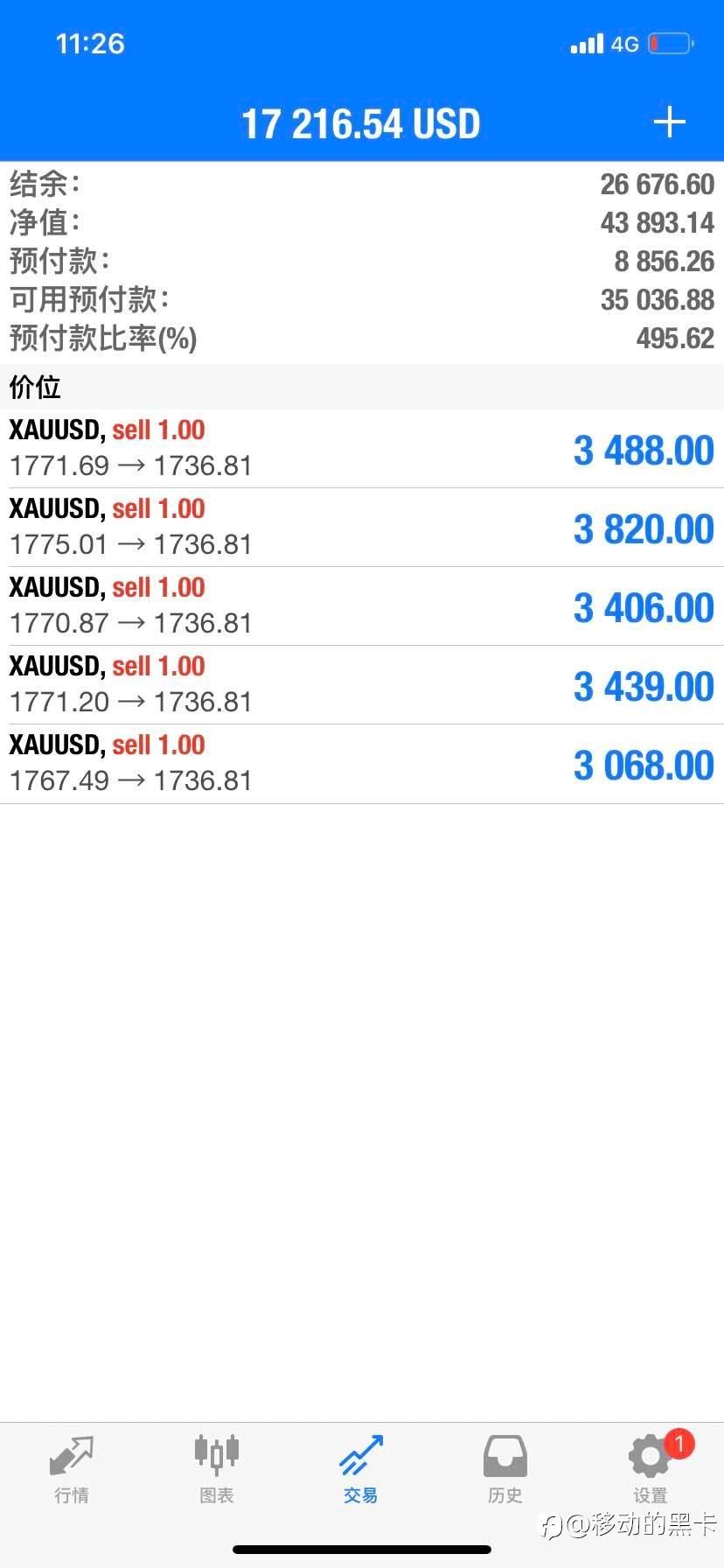Open the 设置 settings tab
Viewport: 724px width, 1568px height.
coord(651,1468)
